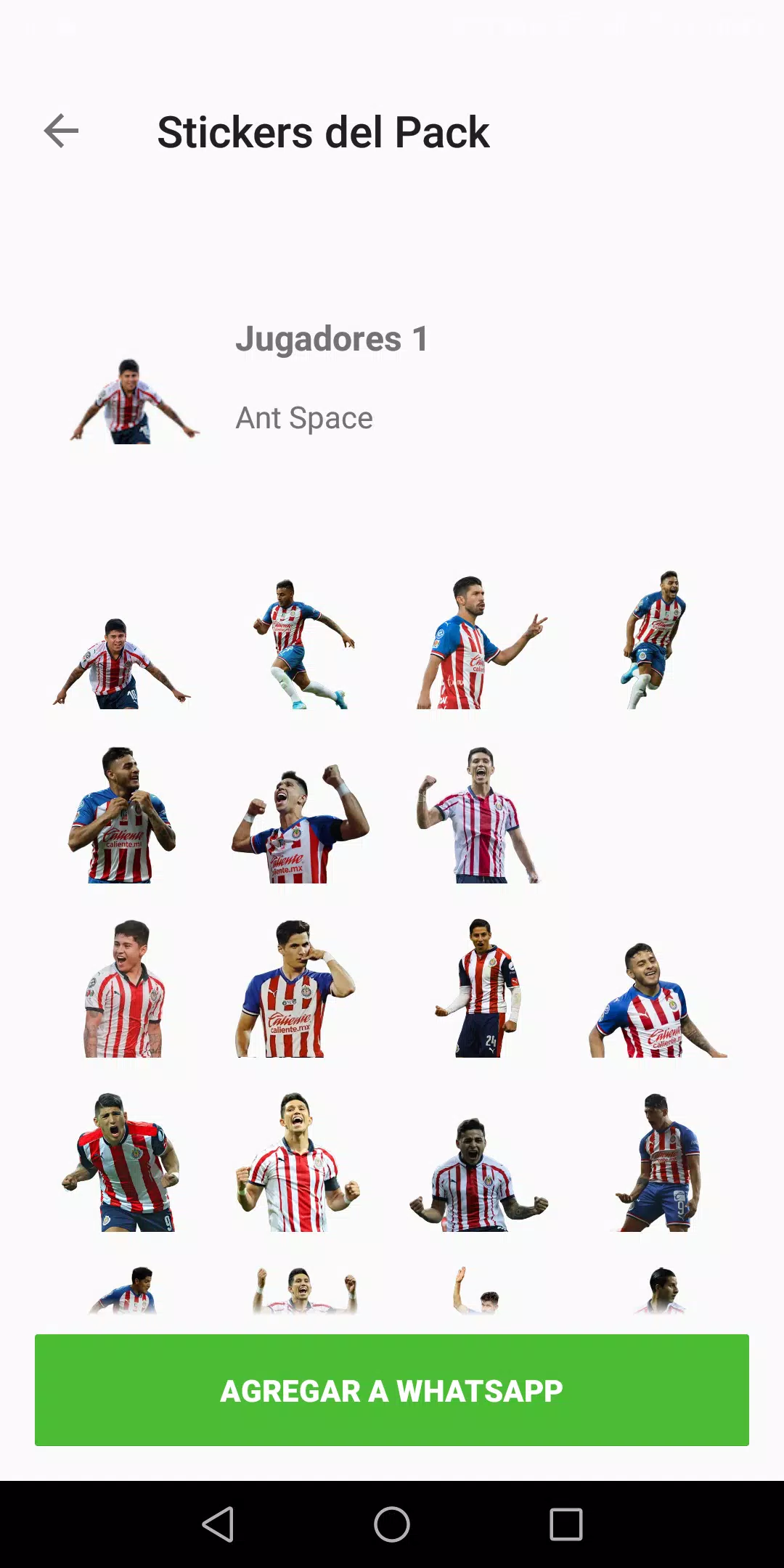784x1568 pixels.
Task: Open sticker of player with arms spread wide
Action: [122, 663]
